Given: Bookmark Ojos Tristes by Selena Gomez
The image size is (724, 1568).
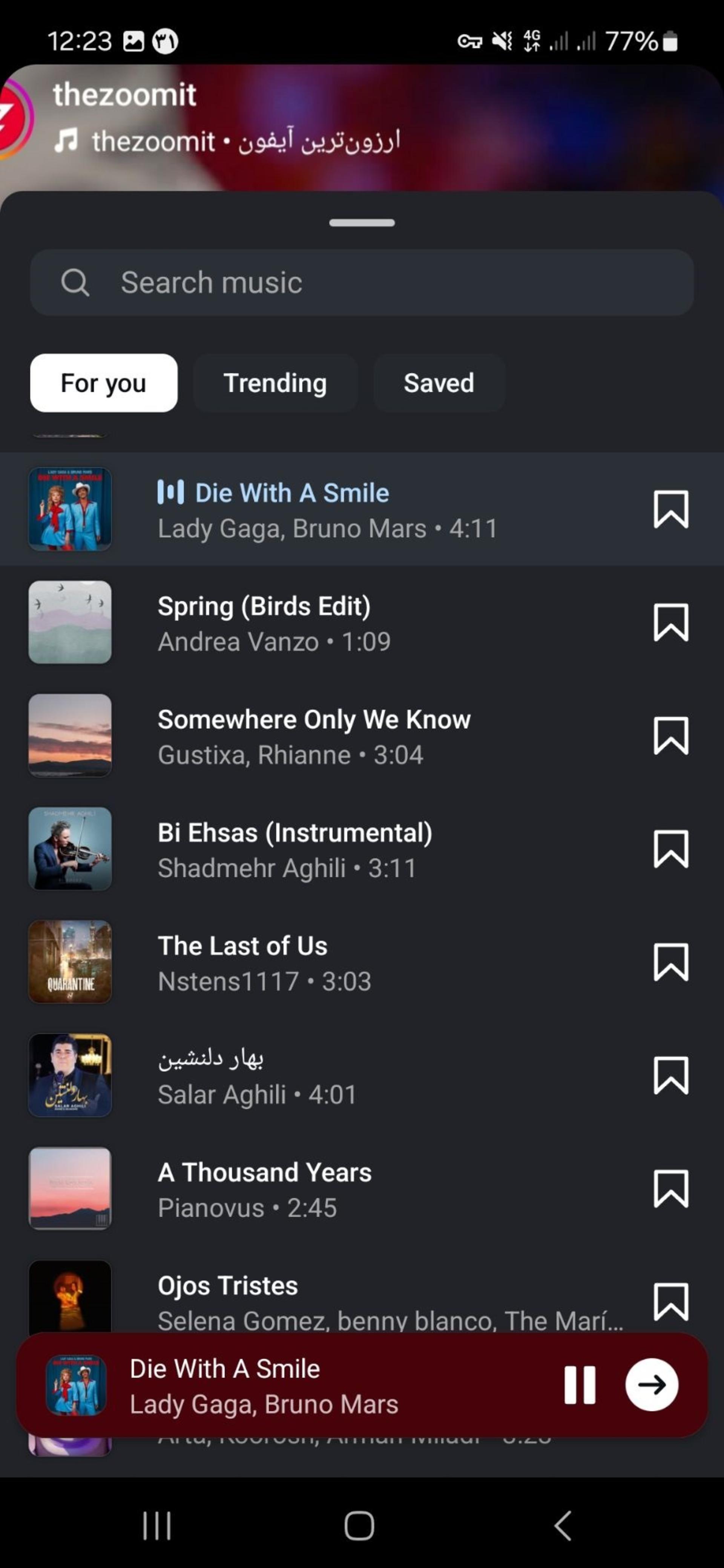Looking at the screenshot, I should coord(671,1302).
